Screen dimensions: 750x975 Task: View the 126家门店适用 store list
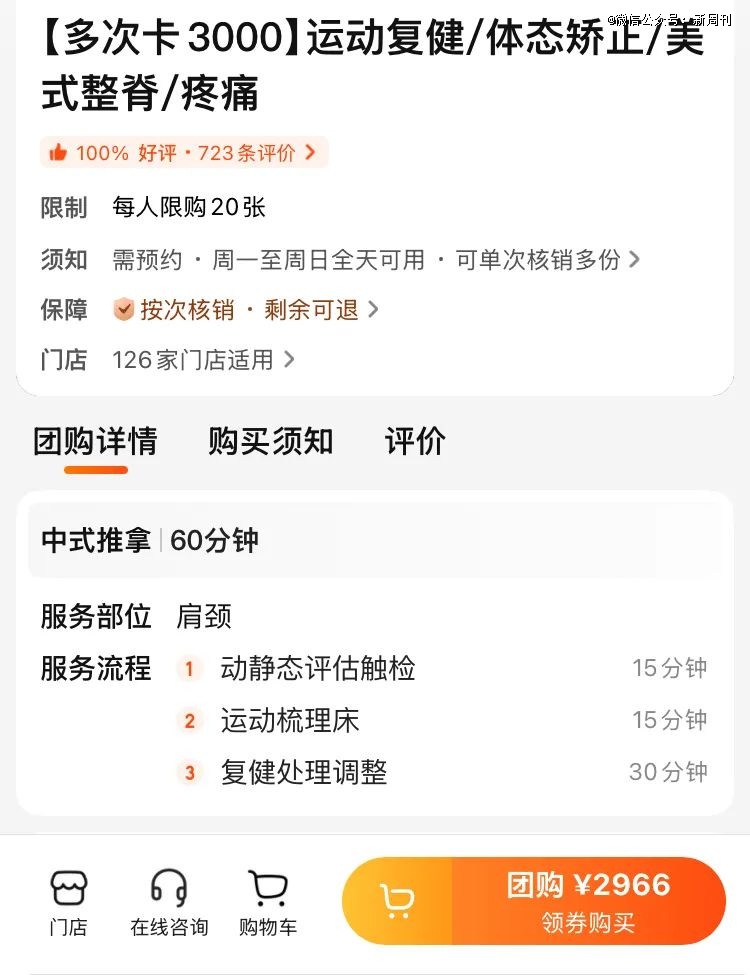203,360
